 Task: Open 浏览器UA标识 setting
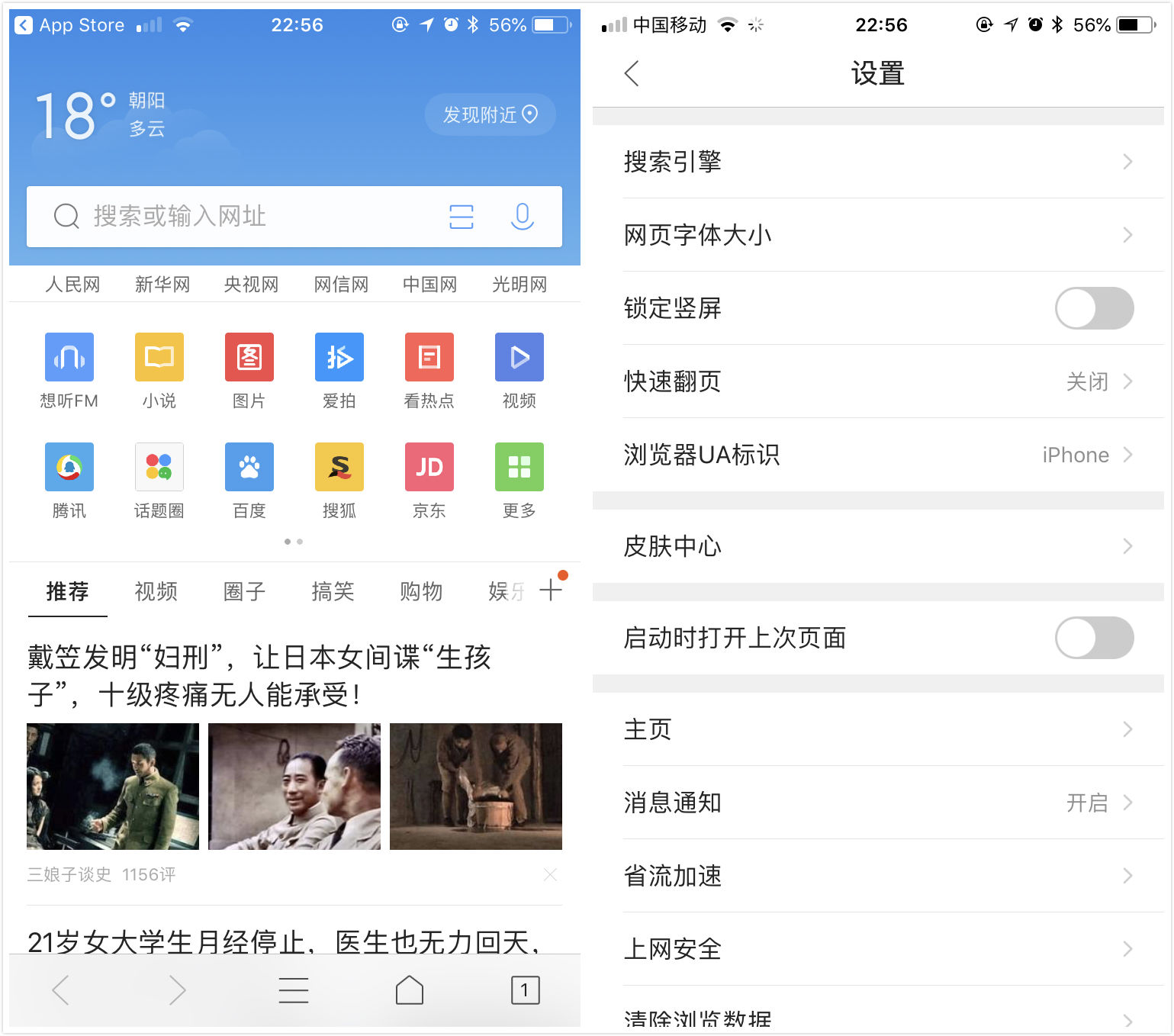pyautogui.click(x=877, y=455)
